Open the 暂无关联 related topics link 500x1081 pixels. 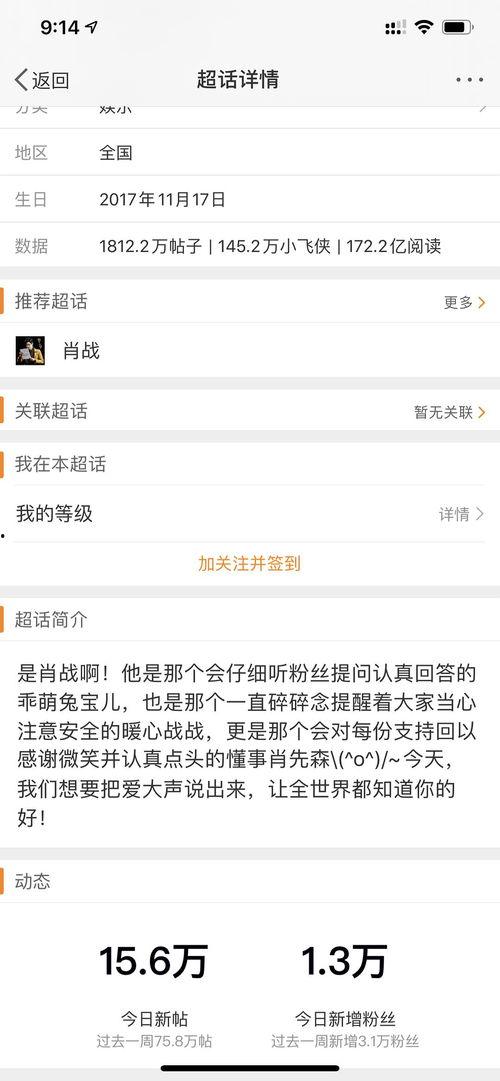point(450,412)
